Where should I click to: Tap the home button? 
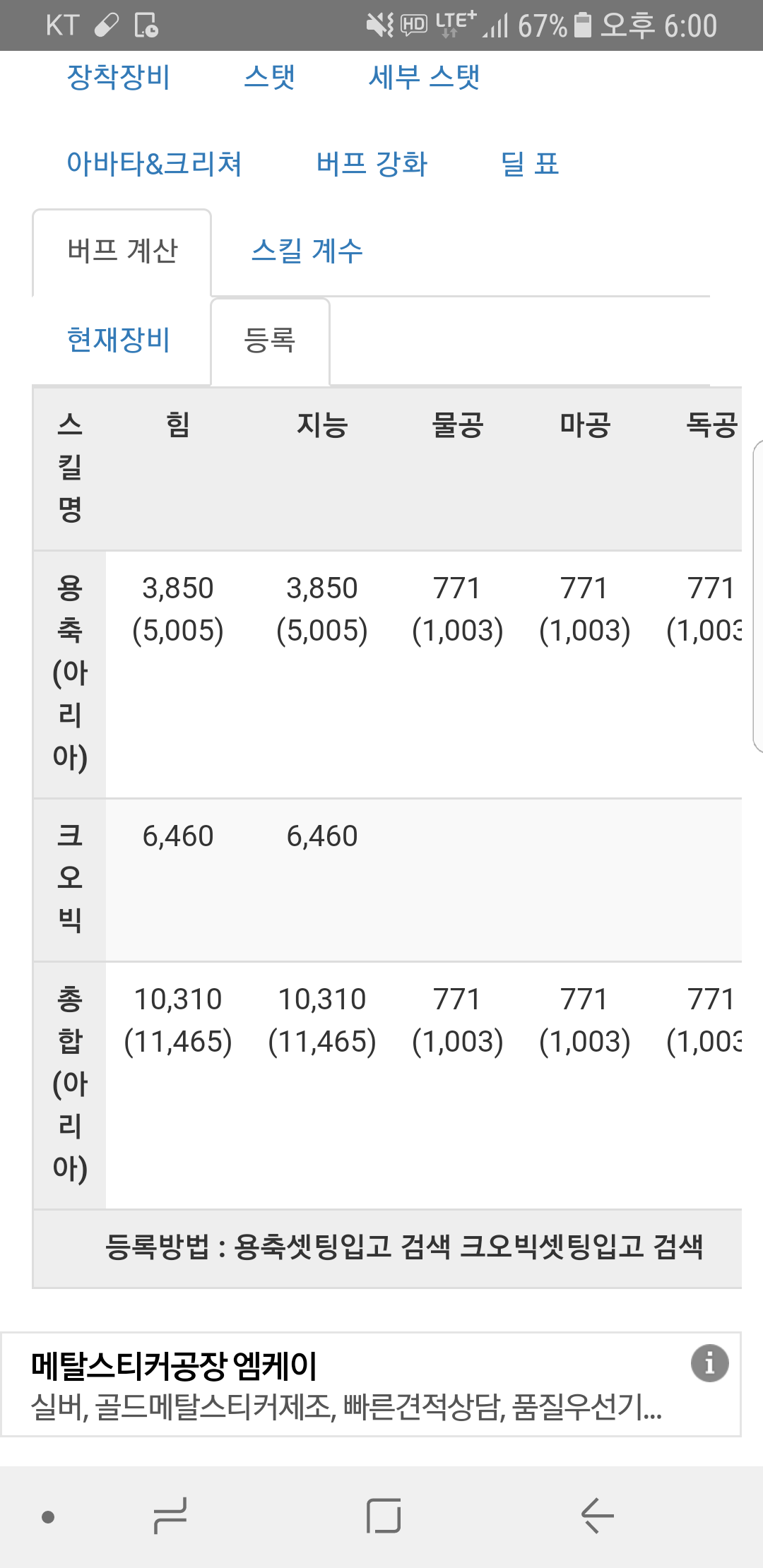[x=384, y=1516]
